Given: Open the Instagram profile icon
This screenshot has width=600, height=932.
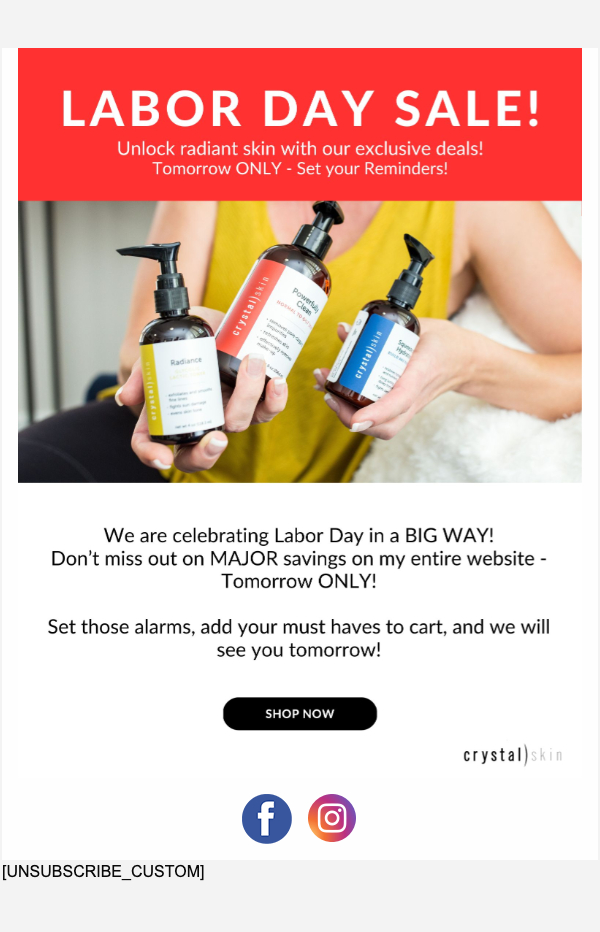Looking at the screenshot, I should coord(332,818).
